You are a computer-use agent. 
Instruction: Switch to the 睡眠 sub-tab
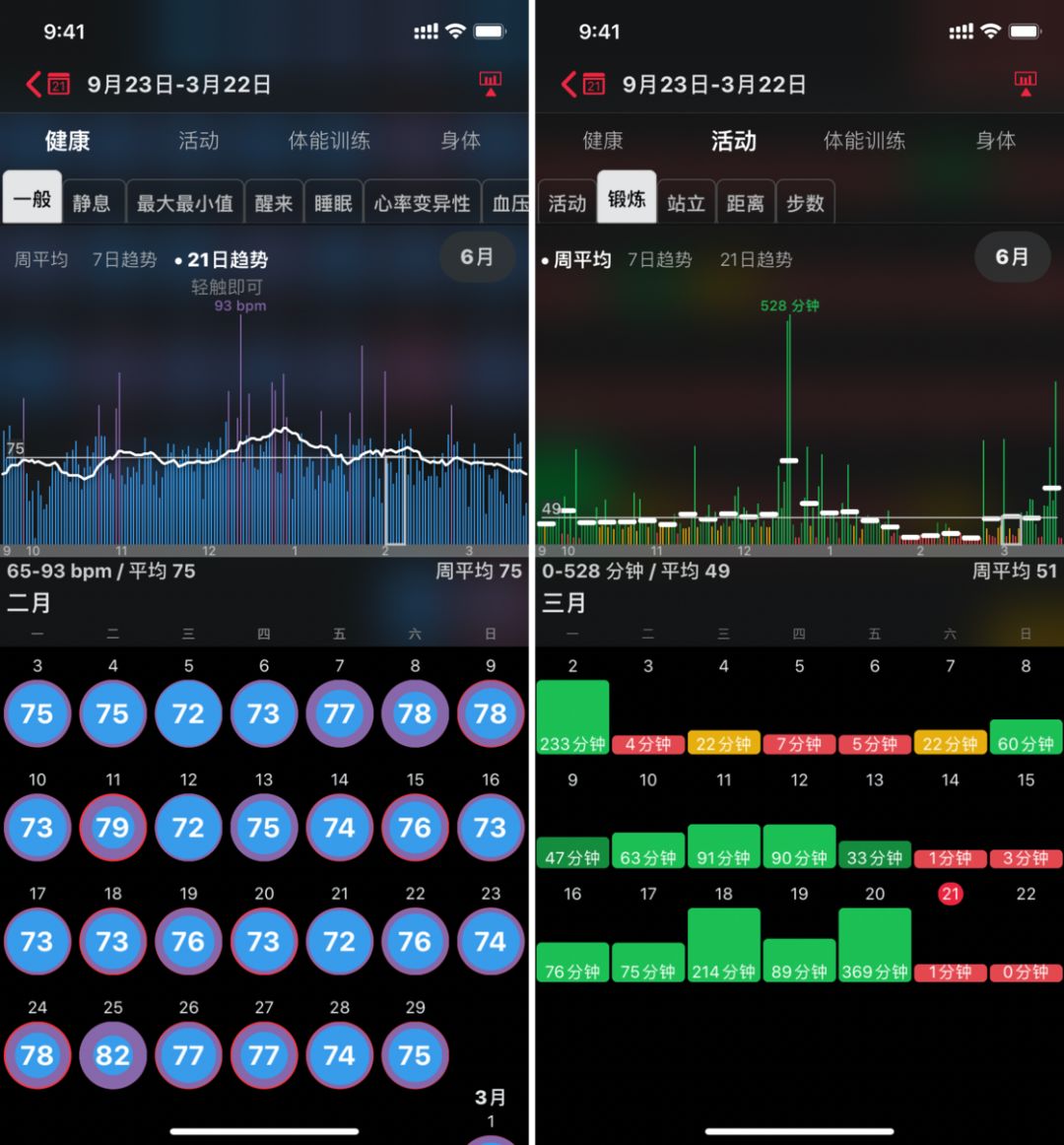tap(333, 203)
